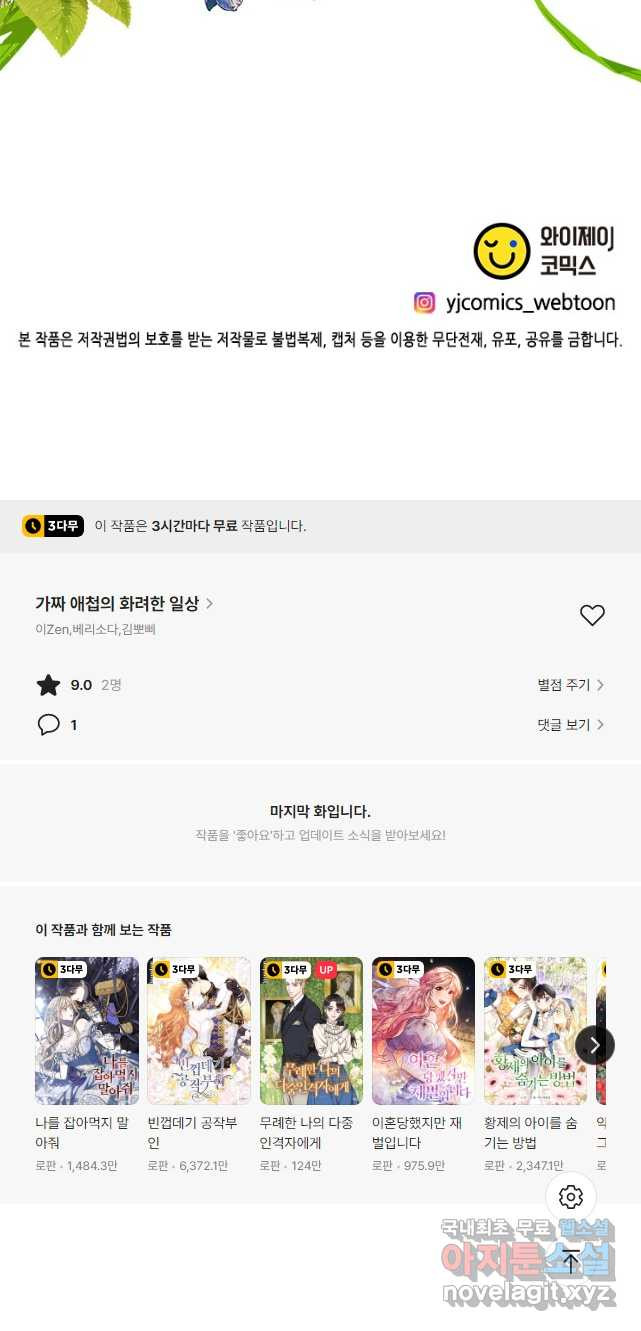Open the viewer settings gear

click(571, 1197)
